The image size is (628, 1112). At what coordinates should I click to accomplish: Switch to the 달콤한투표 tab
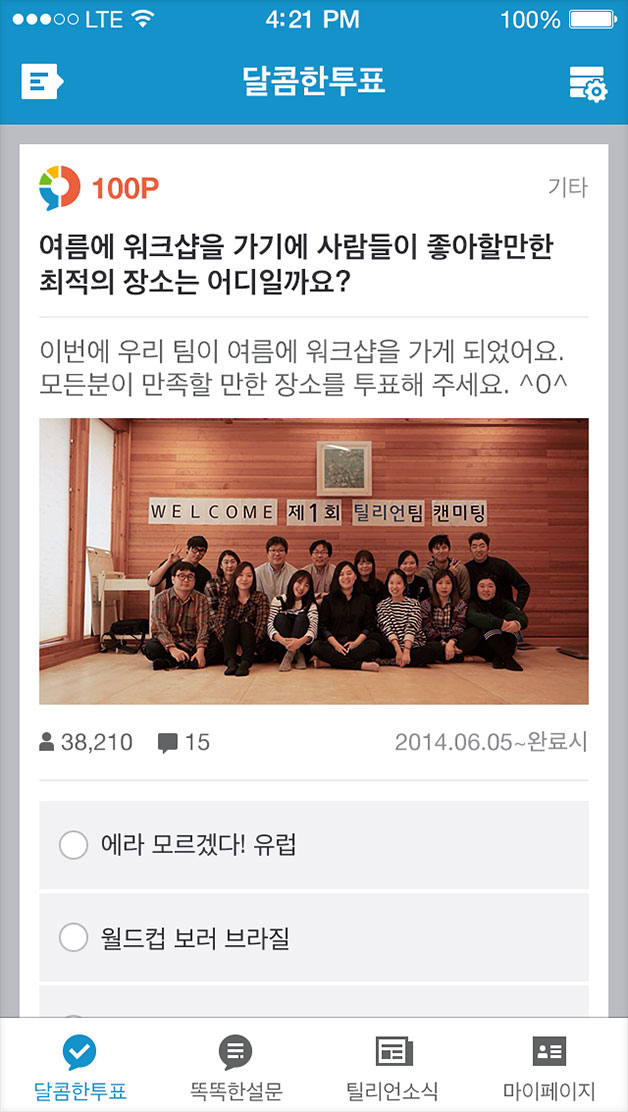80,1064
